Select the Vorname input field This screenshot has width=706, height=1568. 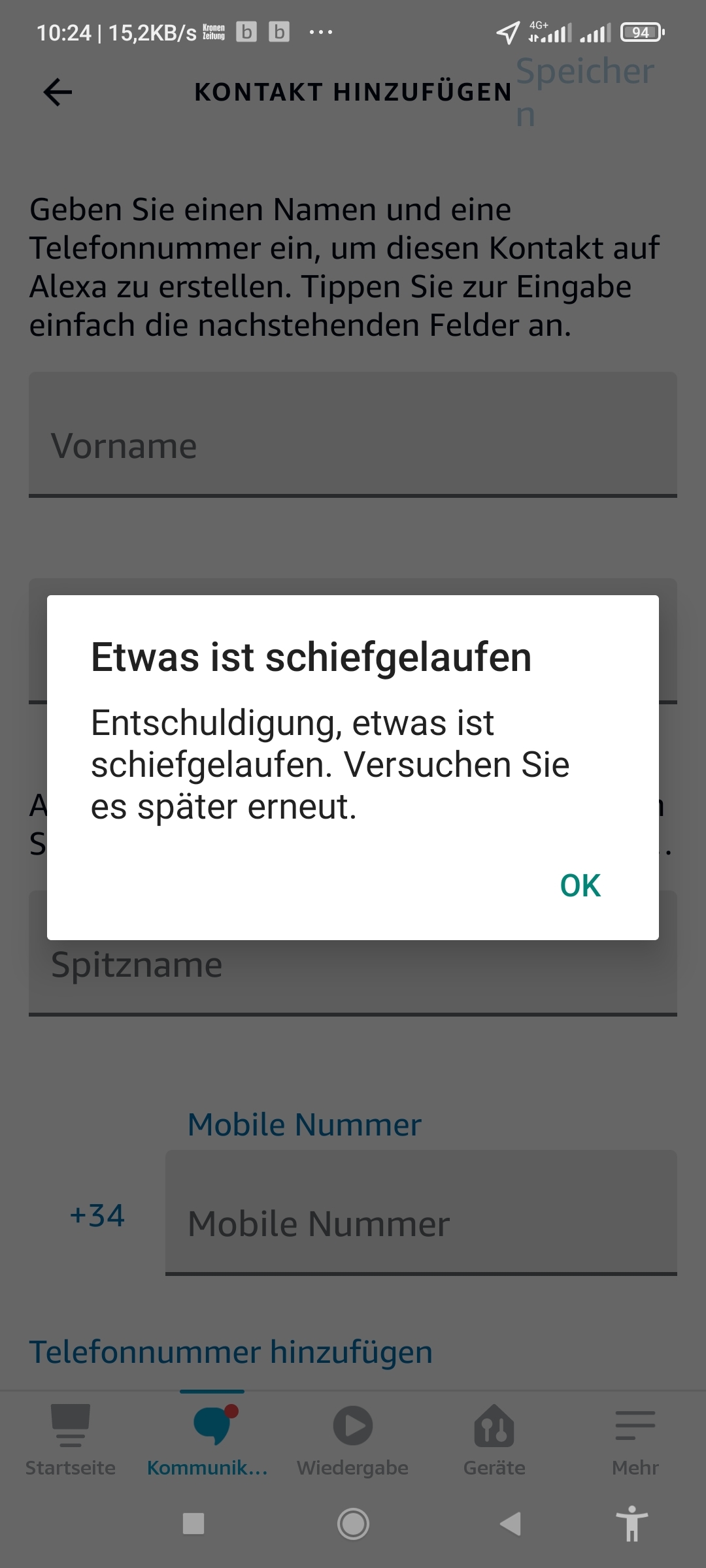[x=353, y=434]
